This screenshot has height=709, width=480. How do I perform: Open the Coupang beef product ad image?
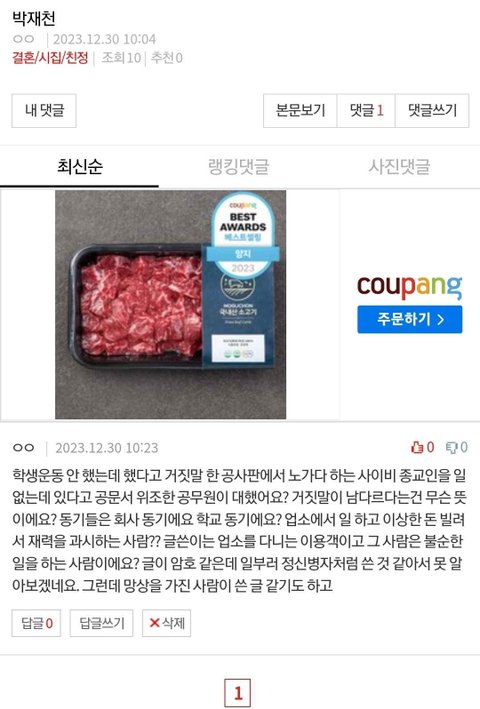(x=170, y=304)
